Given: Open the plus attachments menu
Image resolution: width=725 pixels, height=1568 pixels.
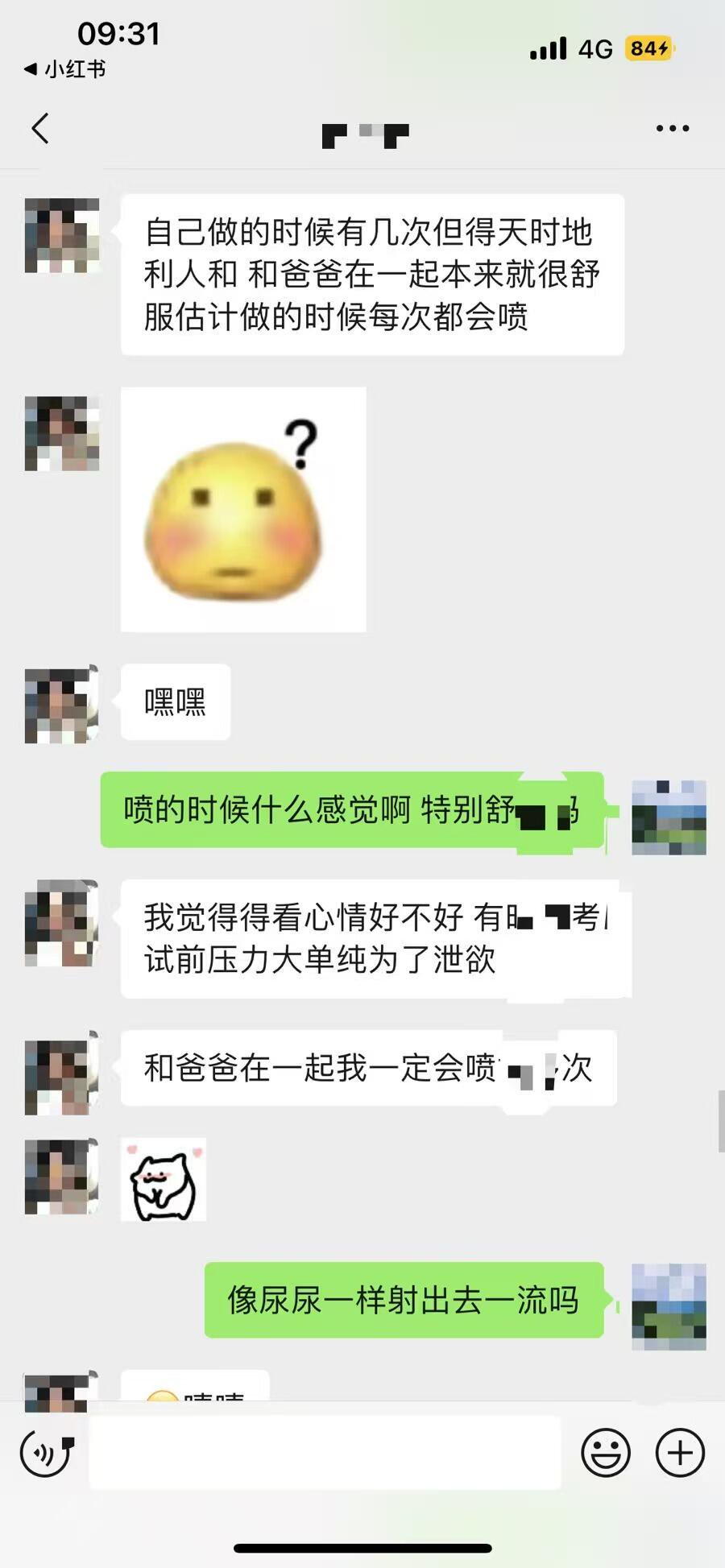Looking at the screenshot, I should tap(680, 1453).
